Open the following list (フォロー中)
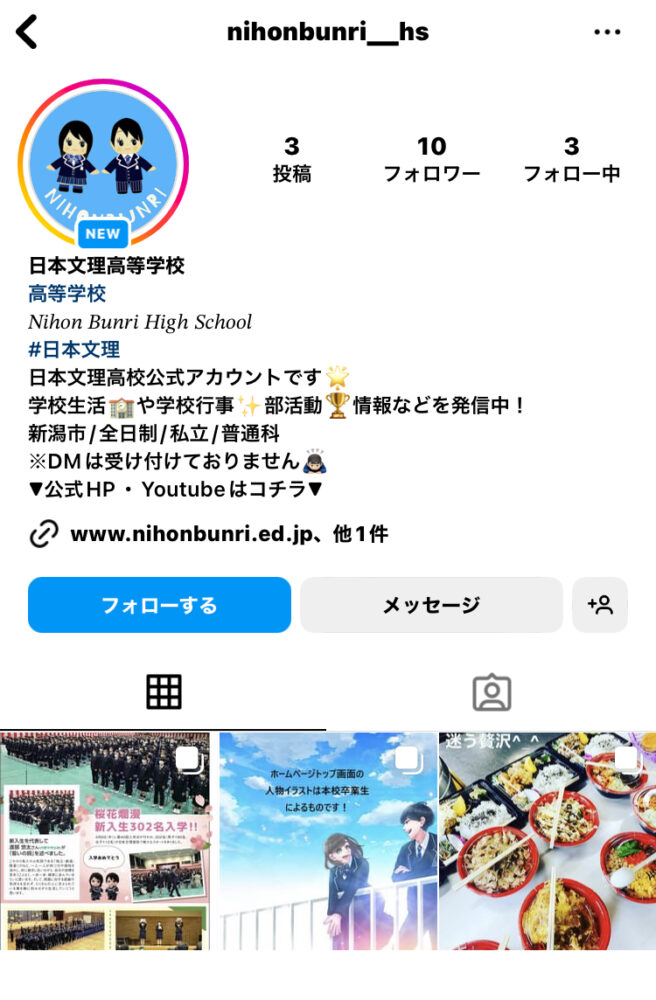 click(x=571, y=160)
